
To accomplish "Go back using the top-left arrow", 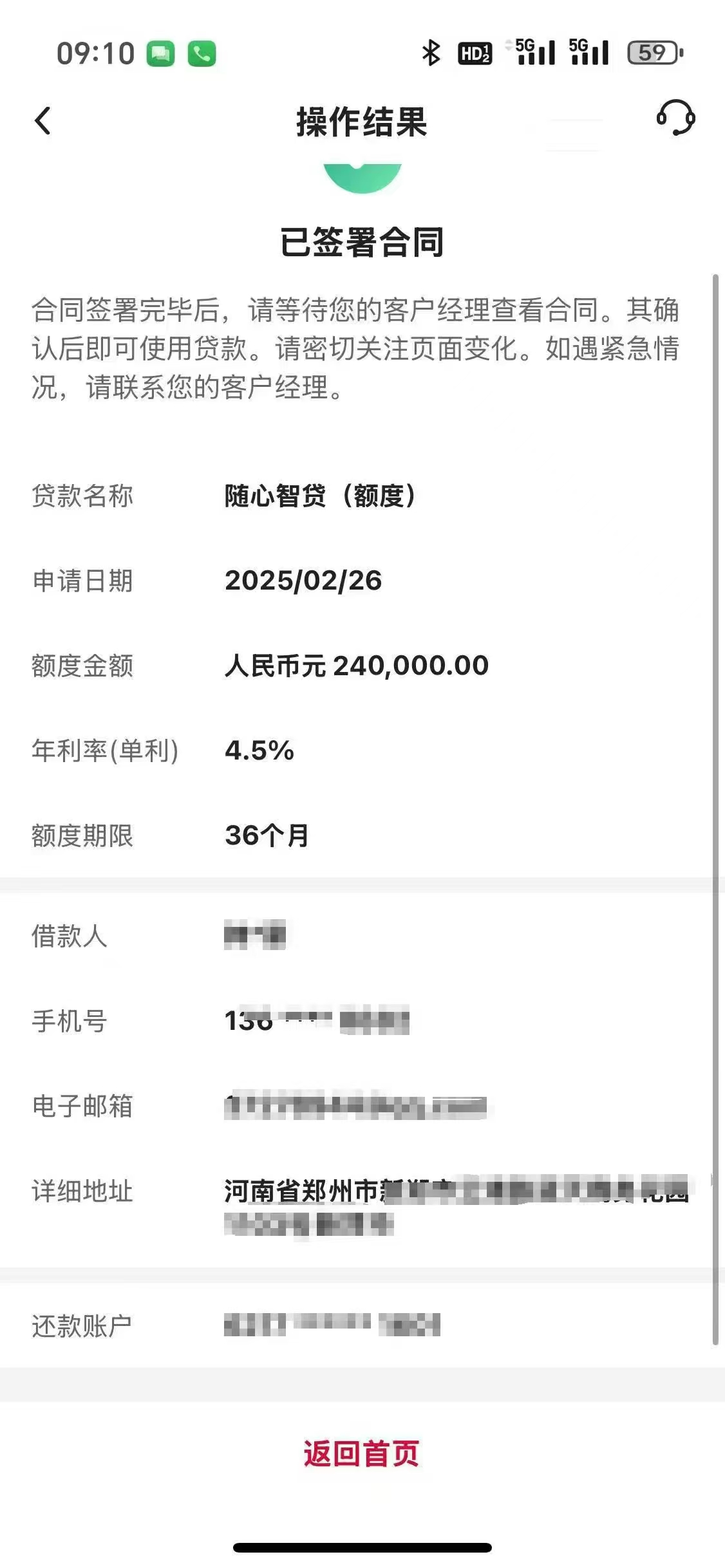I will (42, 121).
